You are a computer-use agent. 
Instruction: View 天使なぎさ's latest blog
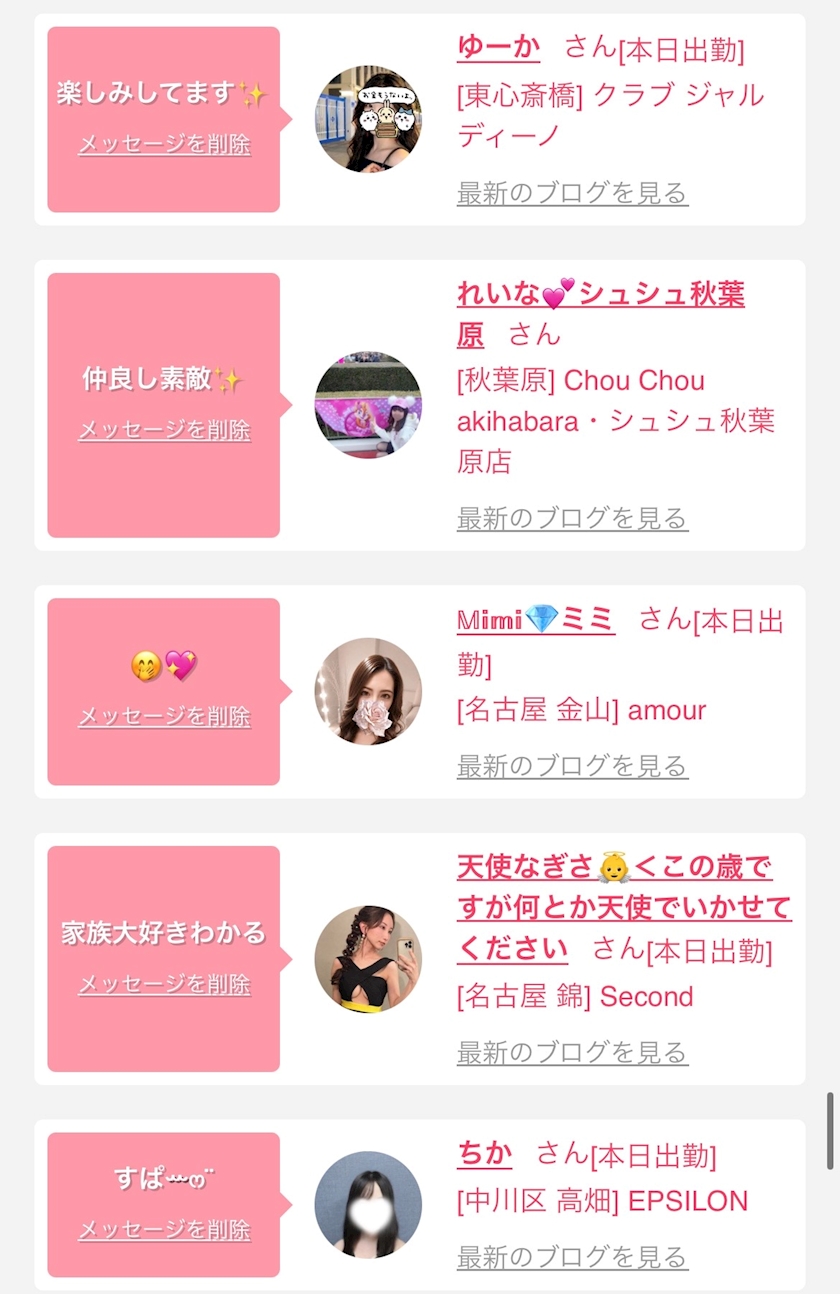(x=572, y=1052)
